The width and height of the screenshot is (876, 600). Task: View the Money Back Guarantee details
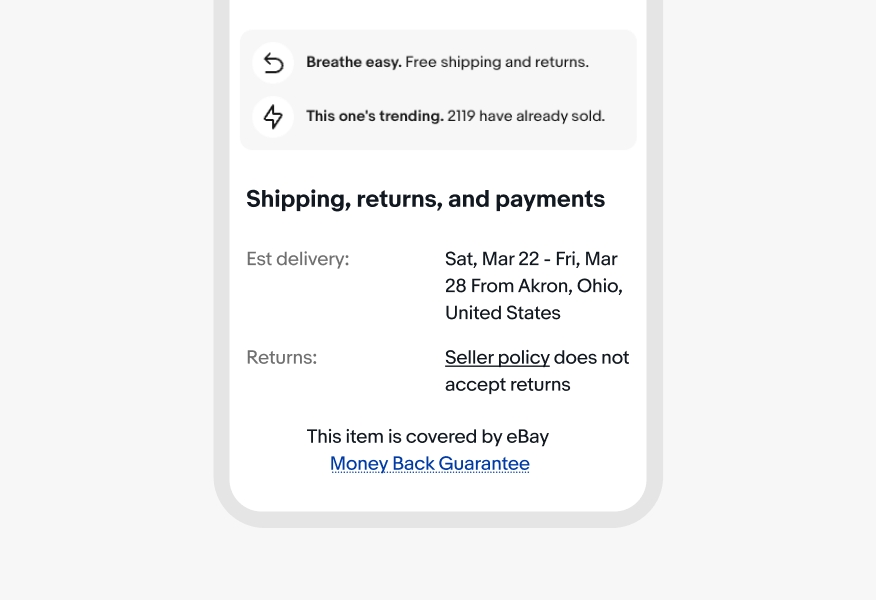tap(430, 464)
